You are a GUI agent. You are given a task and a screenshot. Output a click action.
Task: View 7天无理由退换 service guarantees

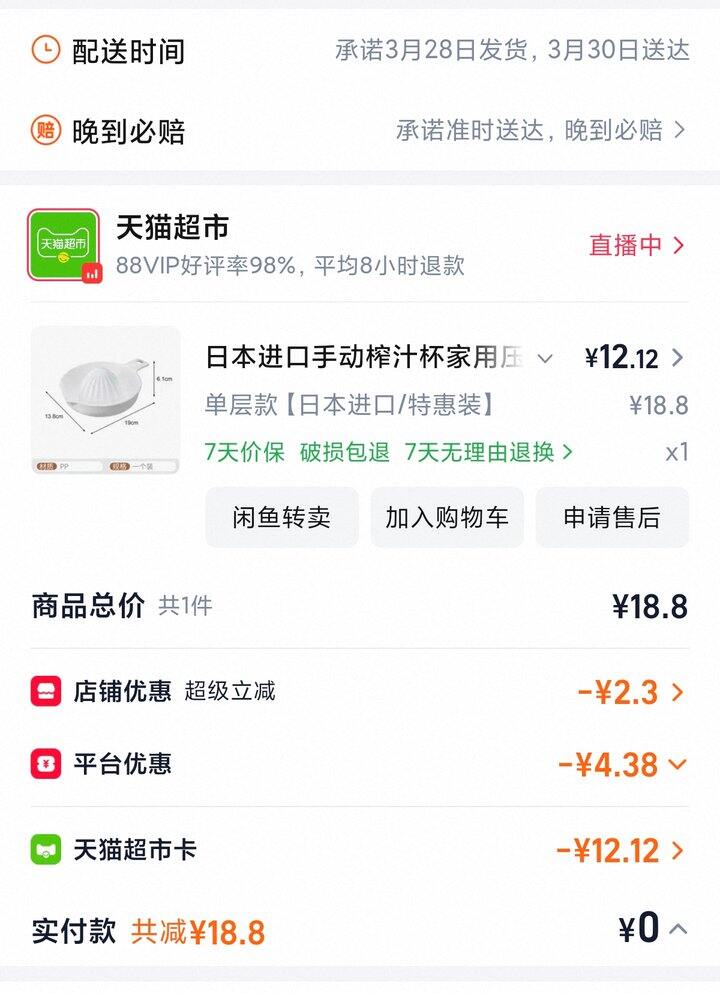tap(489, 452)
